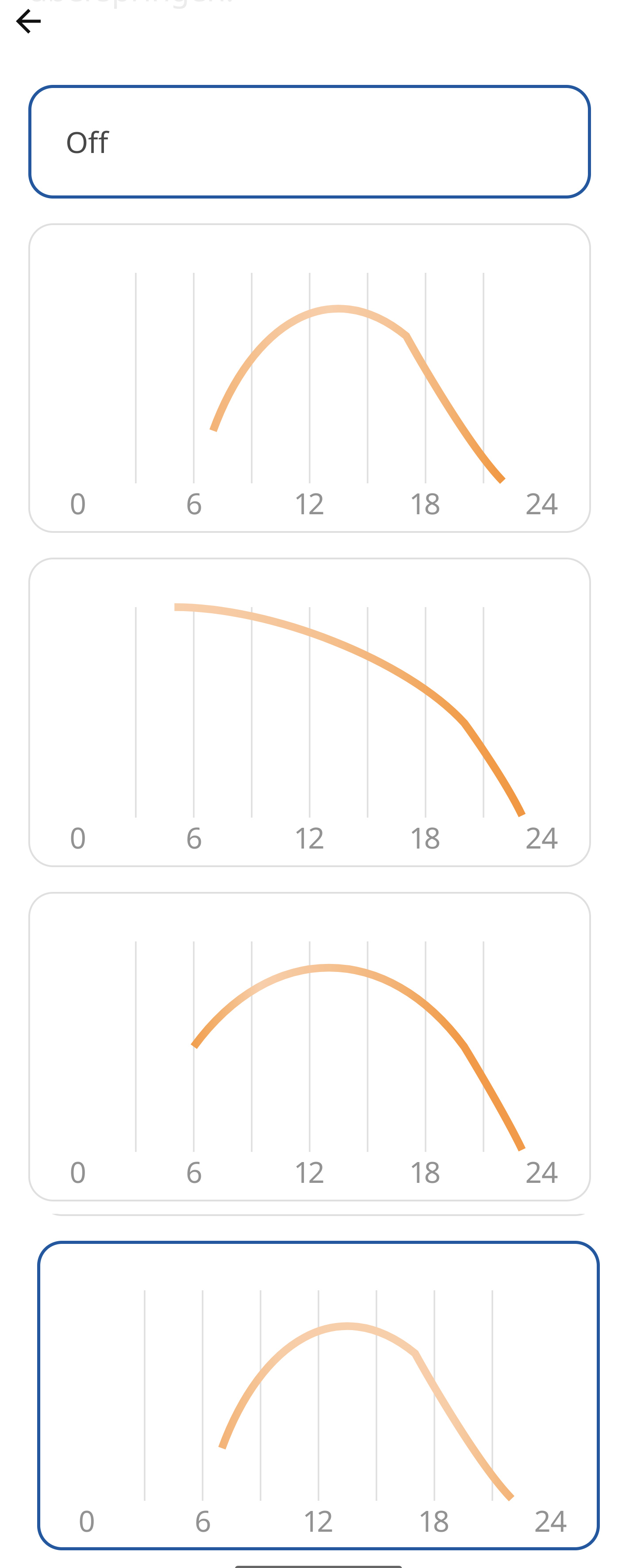The height and width of the screenshot is (1568, 637).
Task: Go back using the arrow icon
Action: click(28, 21)
